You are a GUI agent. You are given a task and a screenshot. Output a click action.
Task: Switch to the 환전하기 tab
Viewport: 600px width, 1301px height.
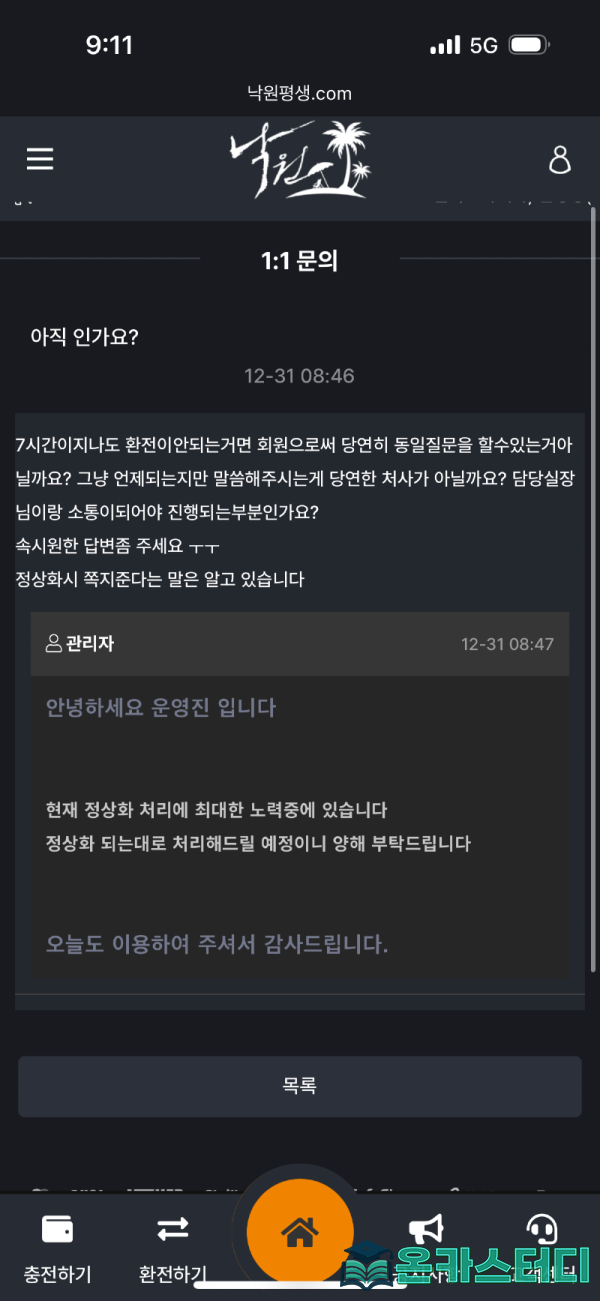pos(172,1246)
